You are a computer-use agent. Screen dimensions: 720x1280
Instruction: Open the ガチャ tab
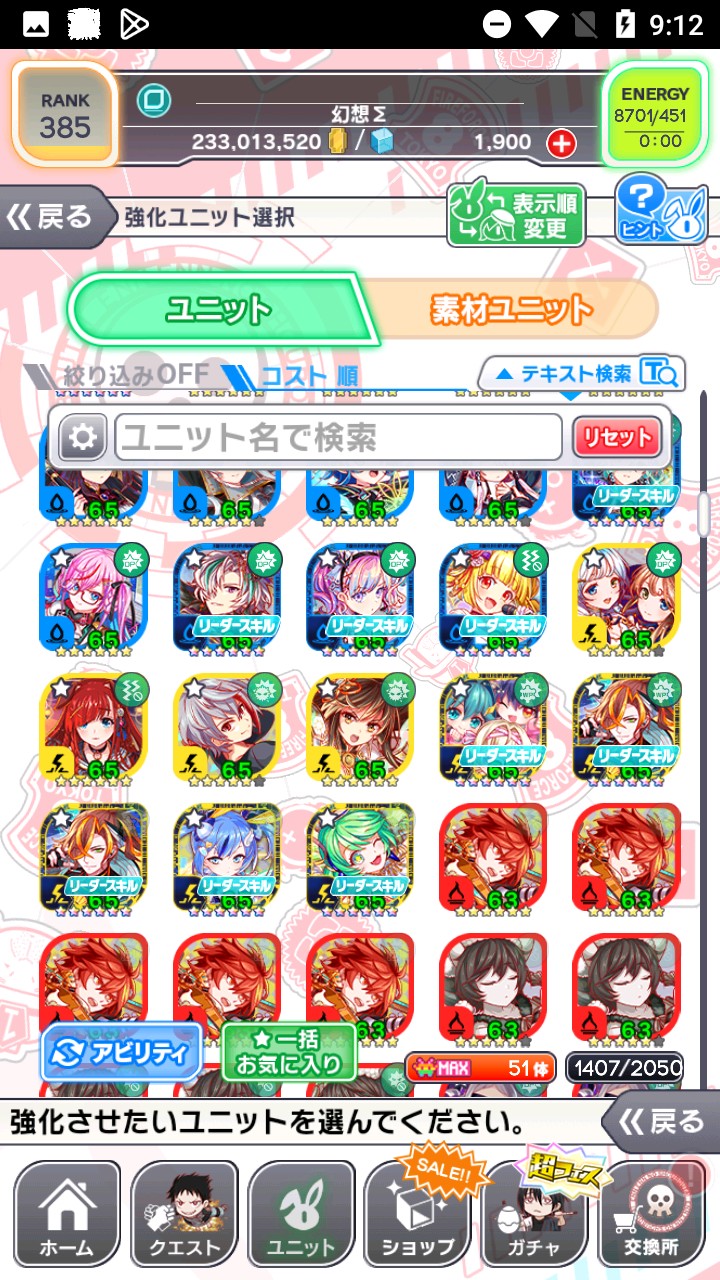coord(534,1214)
